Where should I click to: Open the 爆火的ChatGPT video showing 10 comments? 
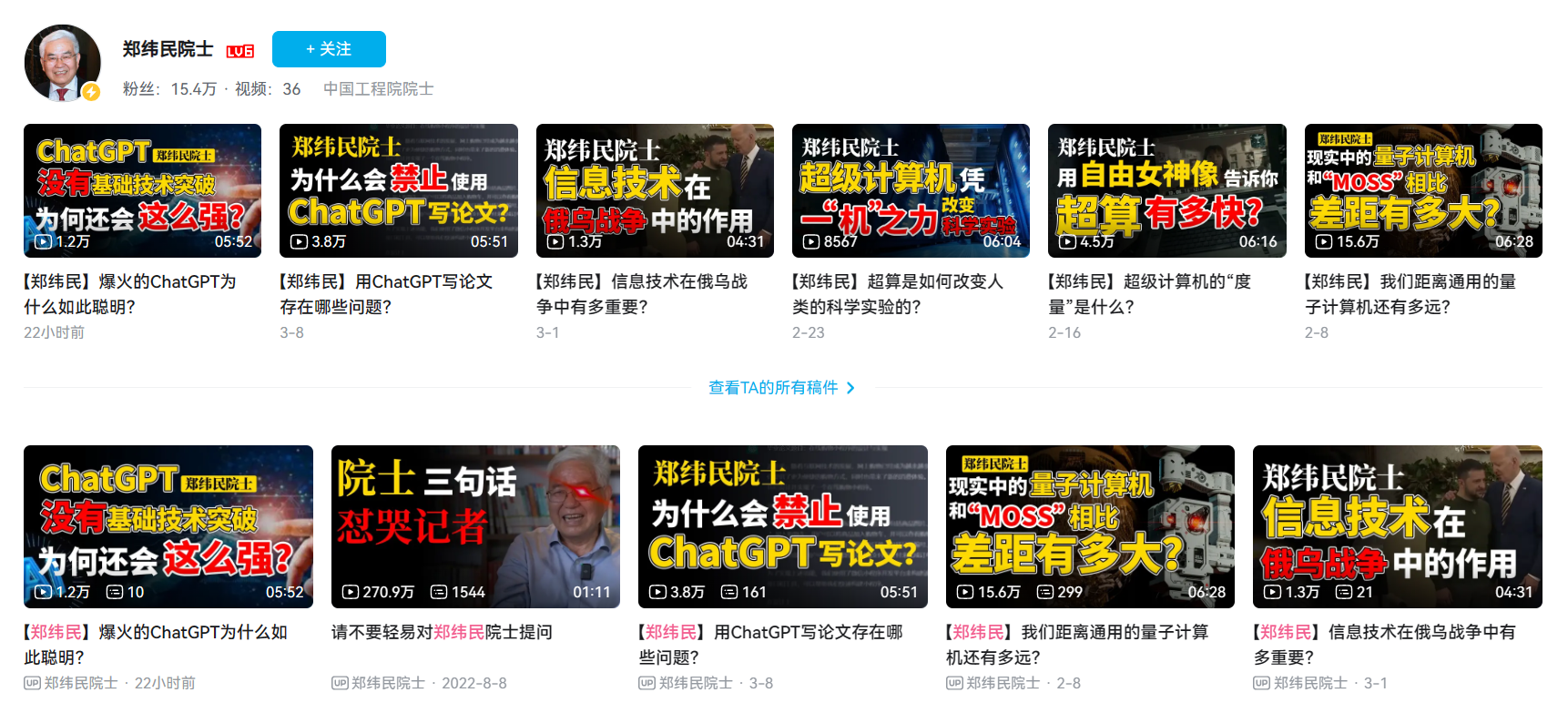pos(168,526)
